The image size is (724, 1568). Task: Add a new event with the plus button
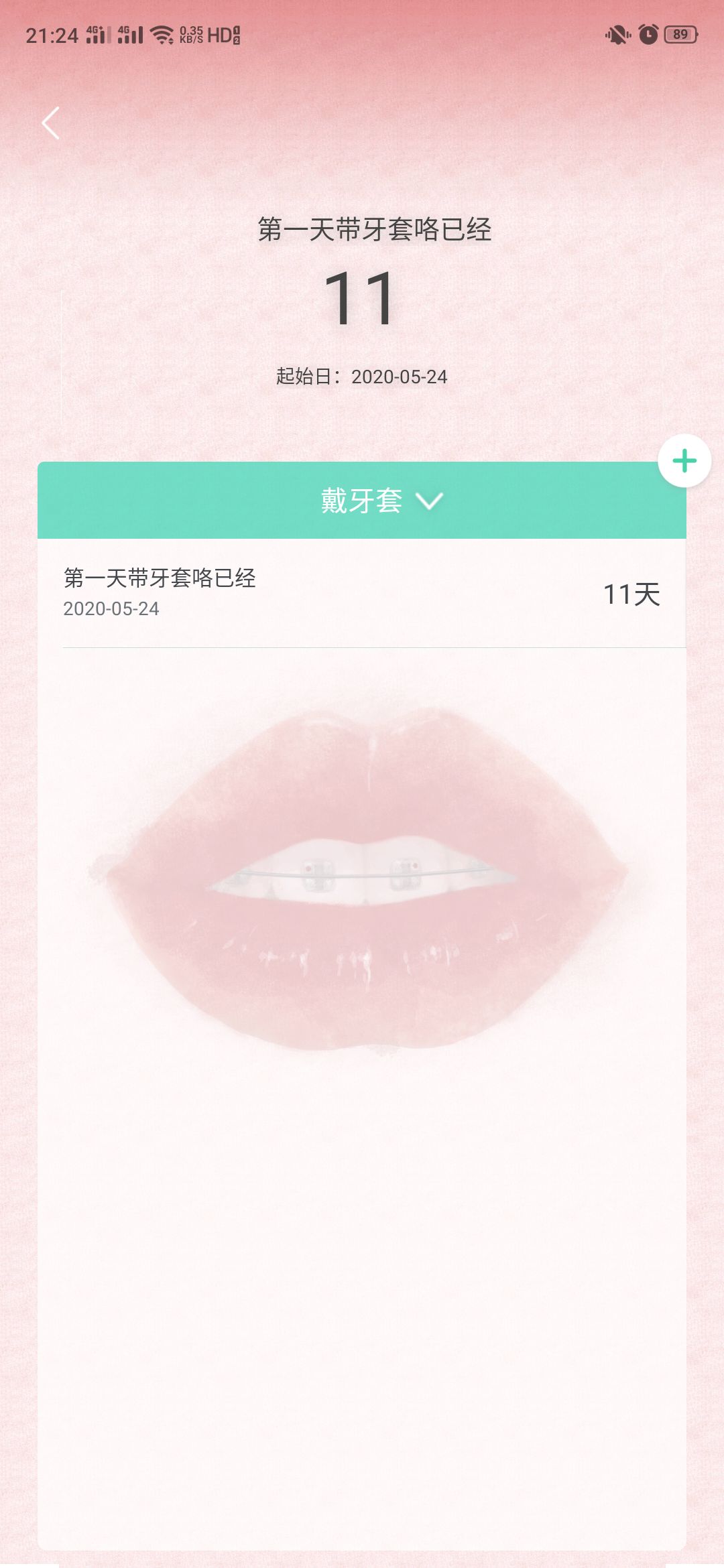684,461
